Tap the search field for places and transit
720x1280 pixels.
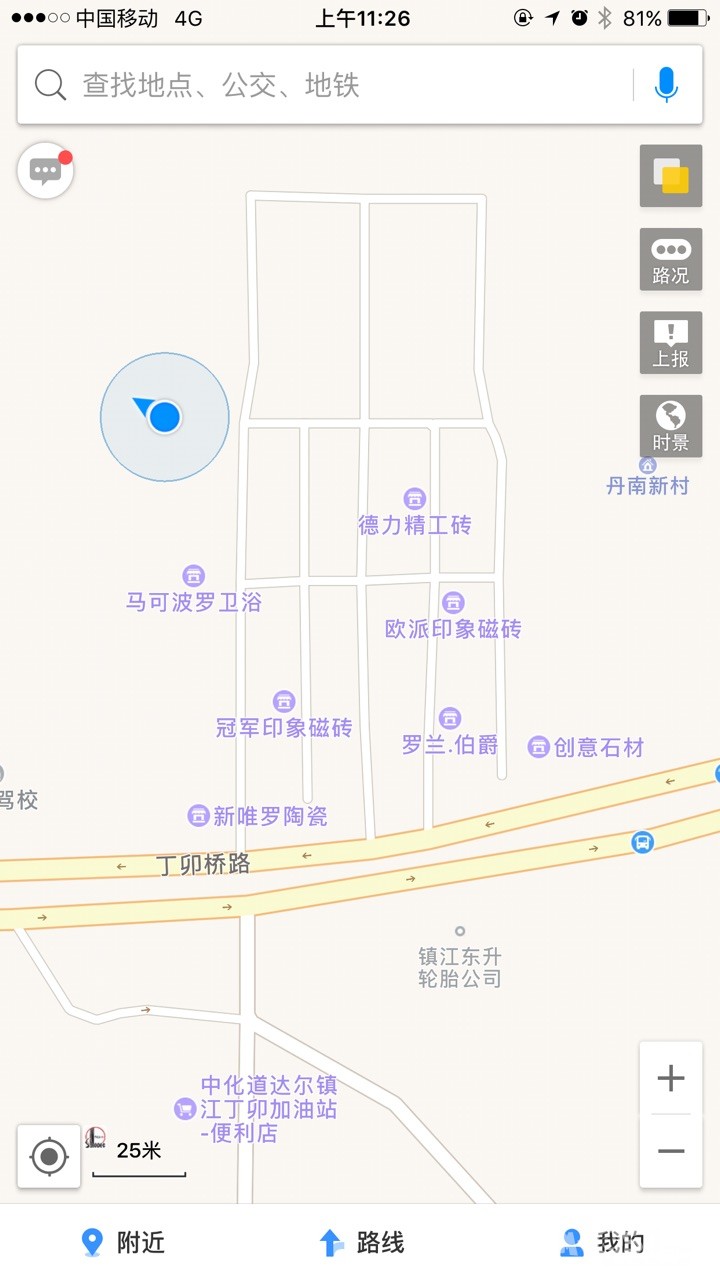point(330,86)
